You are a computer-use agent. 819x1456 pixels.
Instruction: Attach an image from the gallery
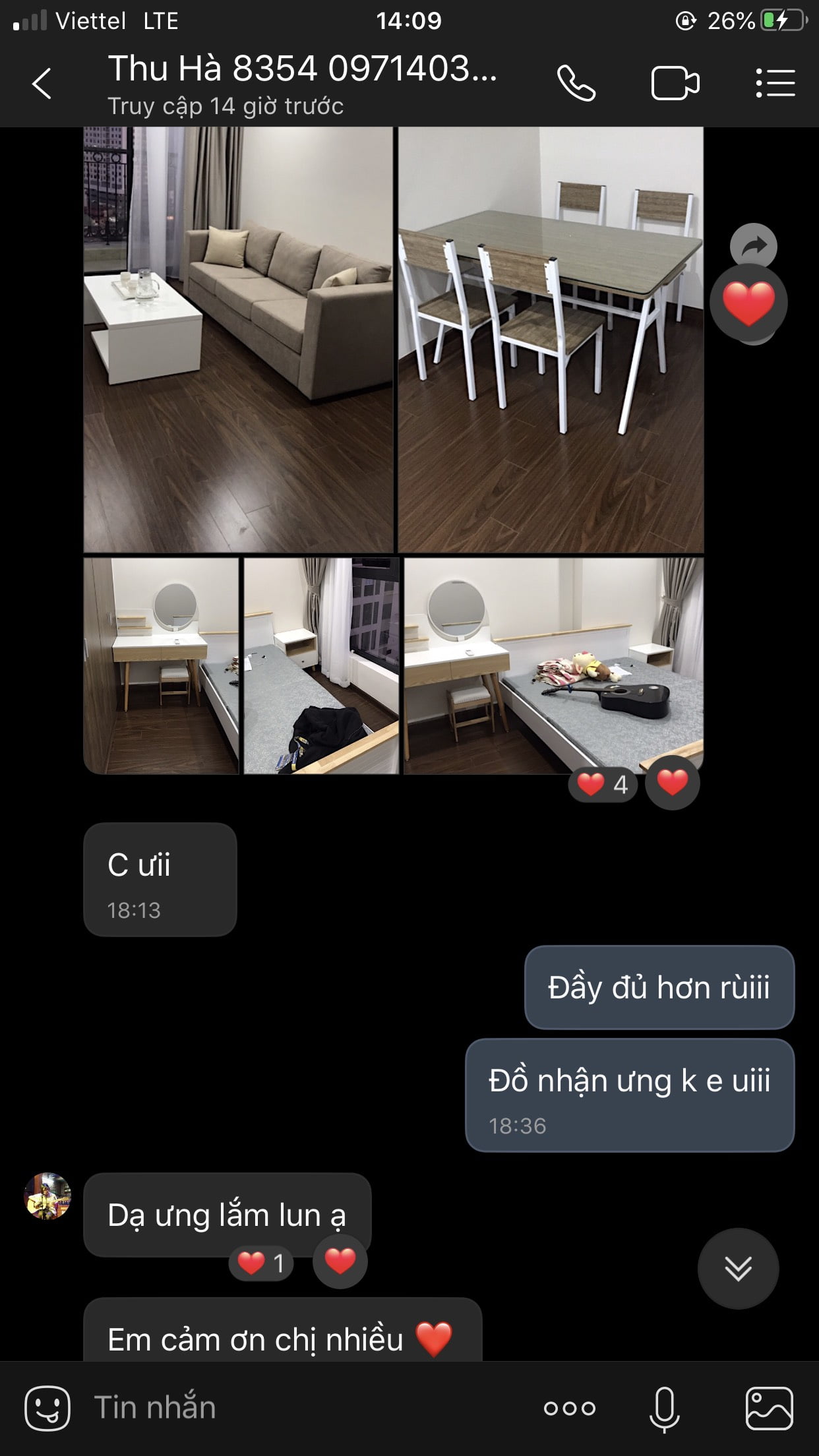click(769, 1408)
